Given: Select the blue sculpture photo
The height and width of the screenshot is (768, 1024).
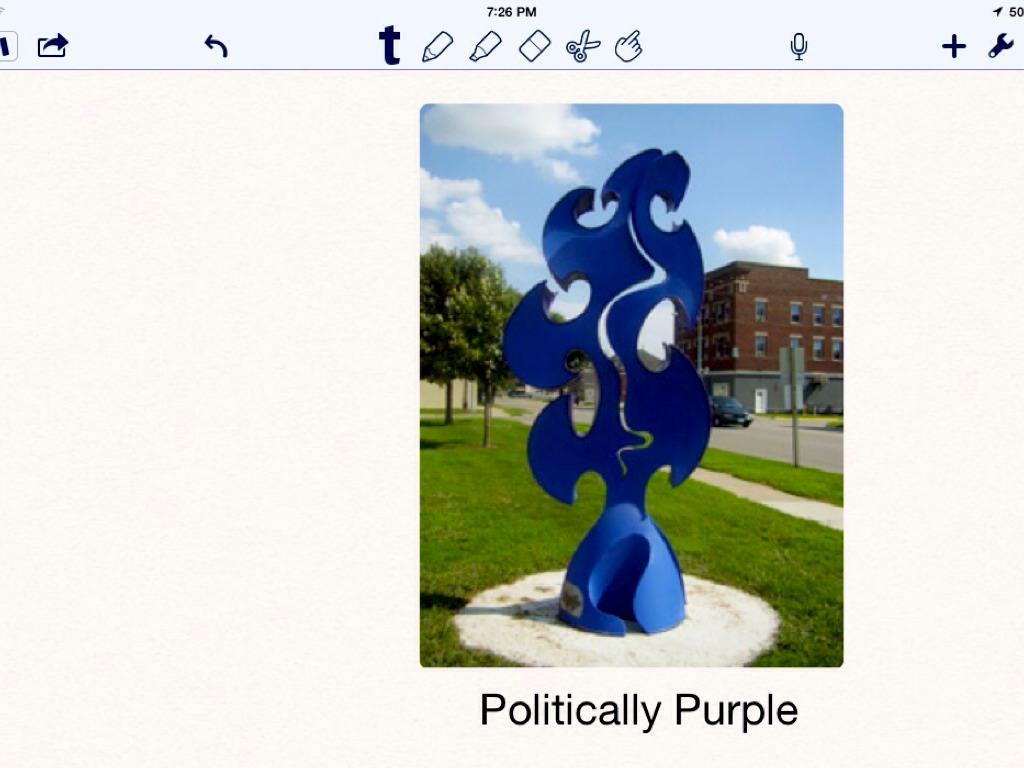Looking at the screenshot, I should point(632,385).
